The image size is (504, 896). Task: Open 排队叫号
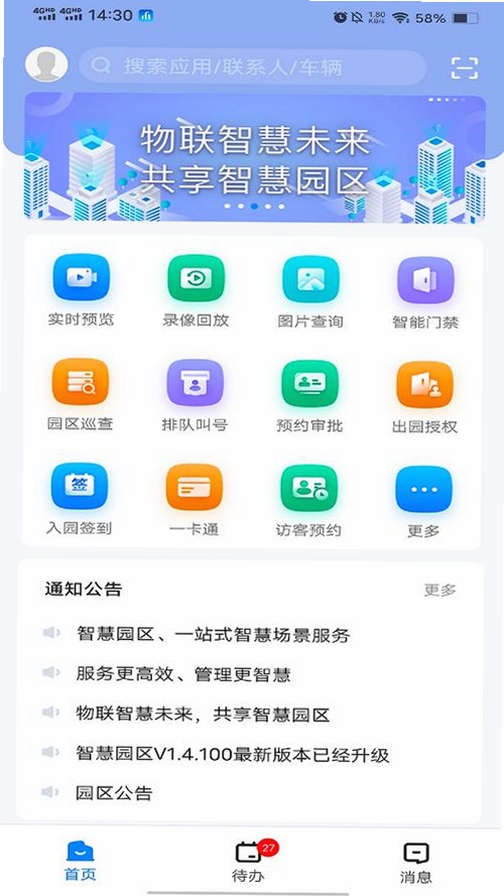pos(195,396)
